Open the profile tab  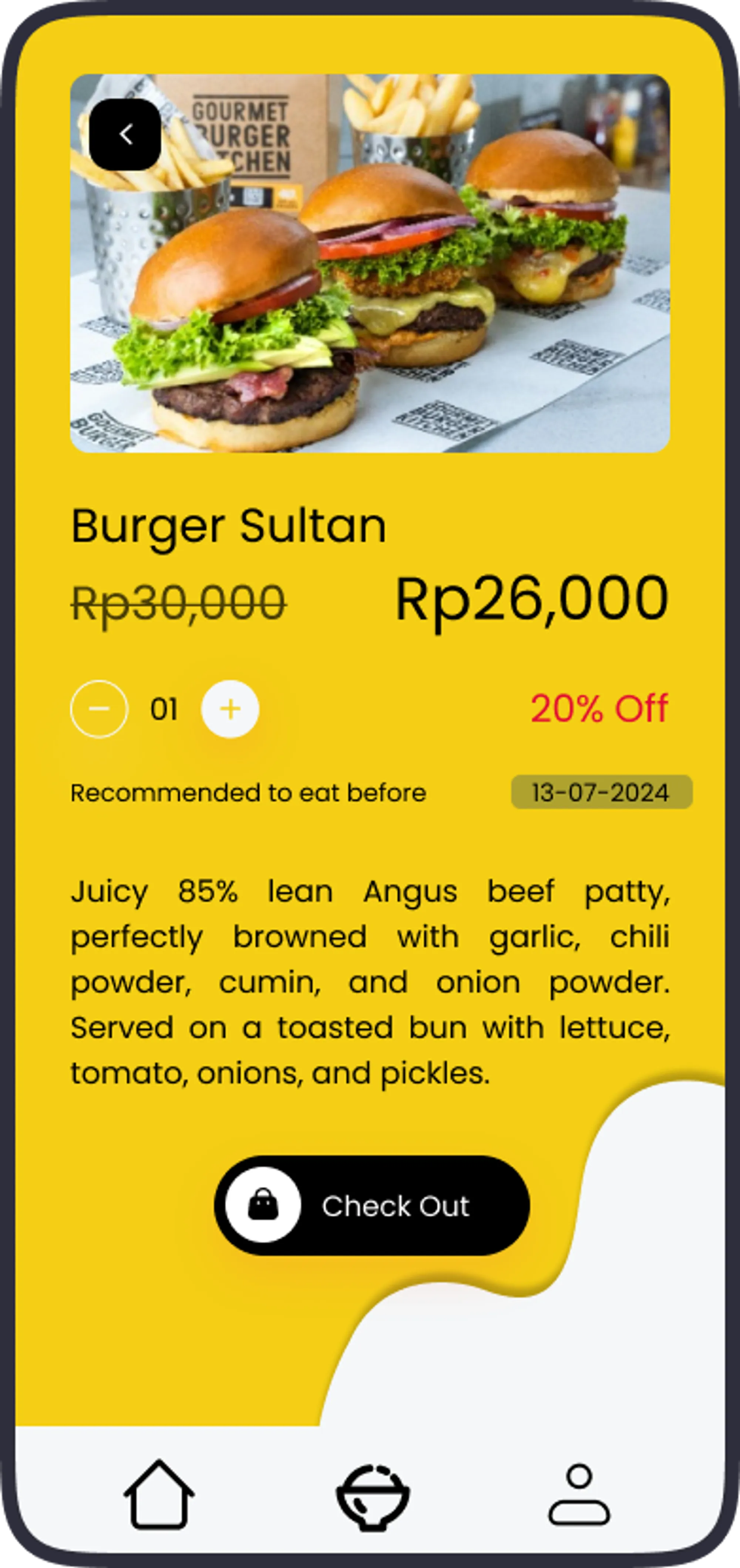579,1495
